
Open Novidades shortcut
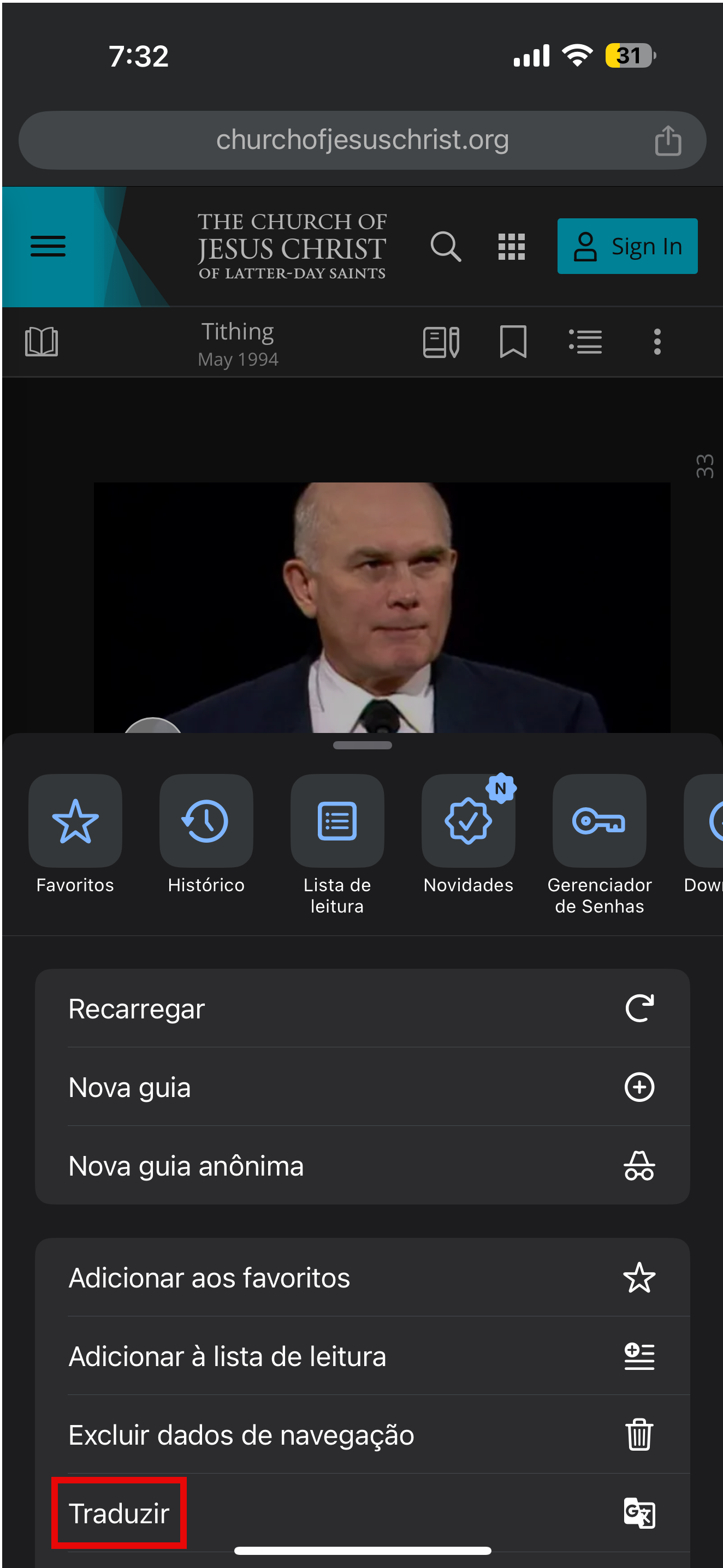[468, 821]
